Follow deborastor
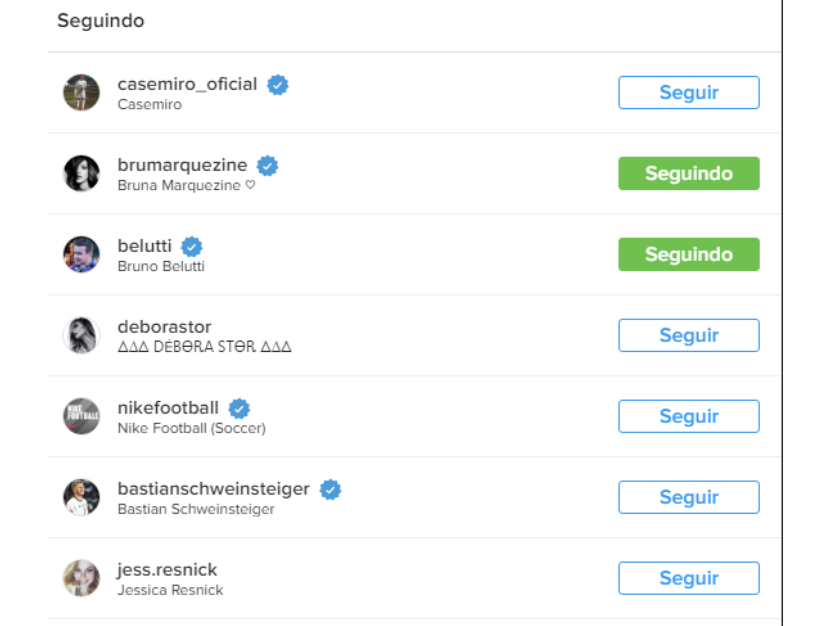This screenshot has width=822, height=626. point(688,336)
